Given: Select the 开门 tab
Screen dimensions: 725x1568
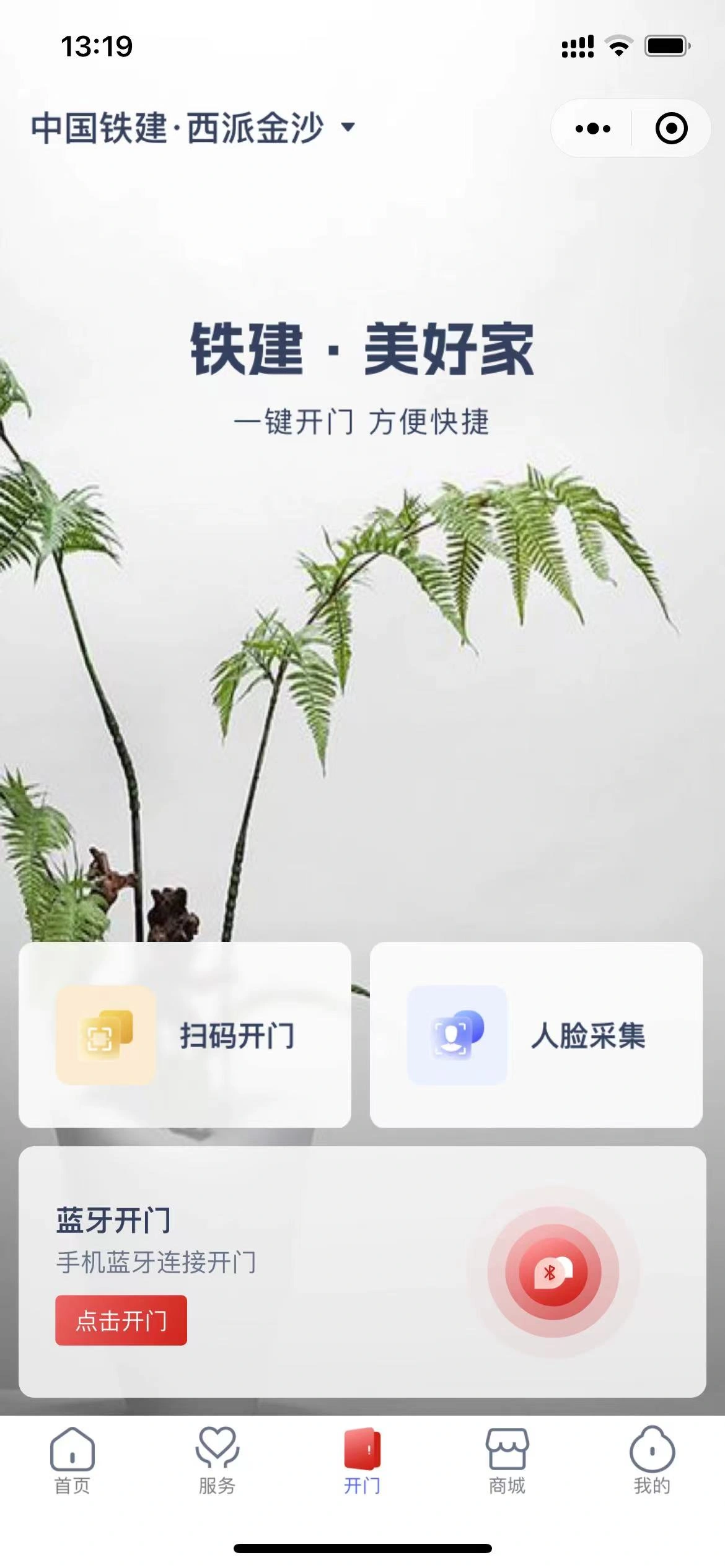Looking at the screenshot, I should (362, 1460).
